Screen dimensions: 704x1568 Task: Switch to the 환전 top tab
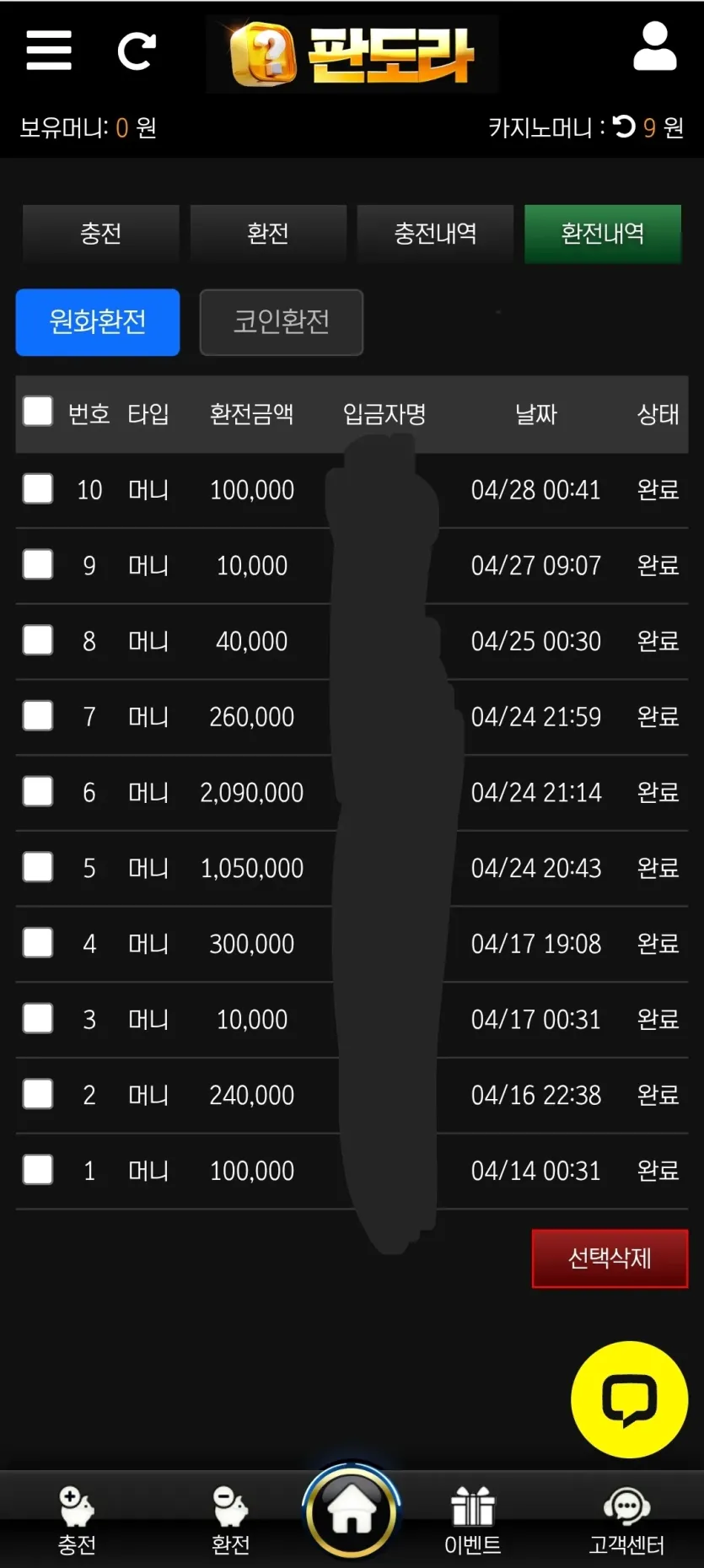268,234
